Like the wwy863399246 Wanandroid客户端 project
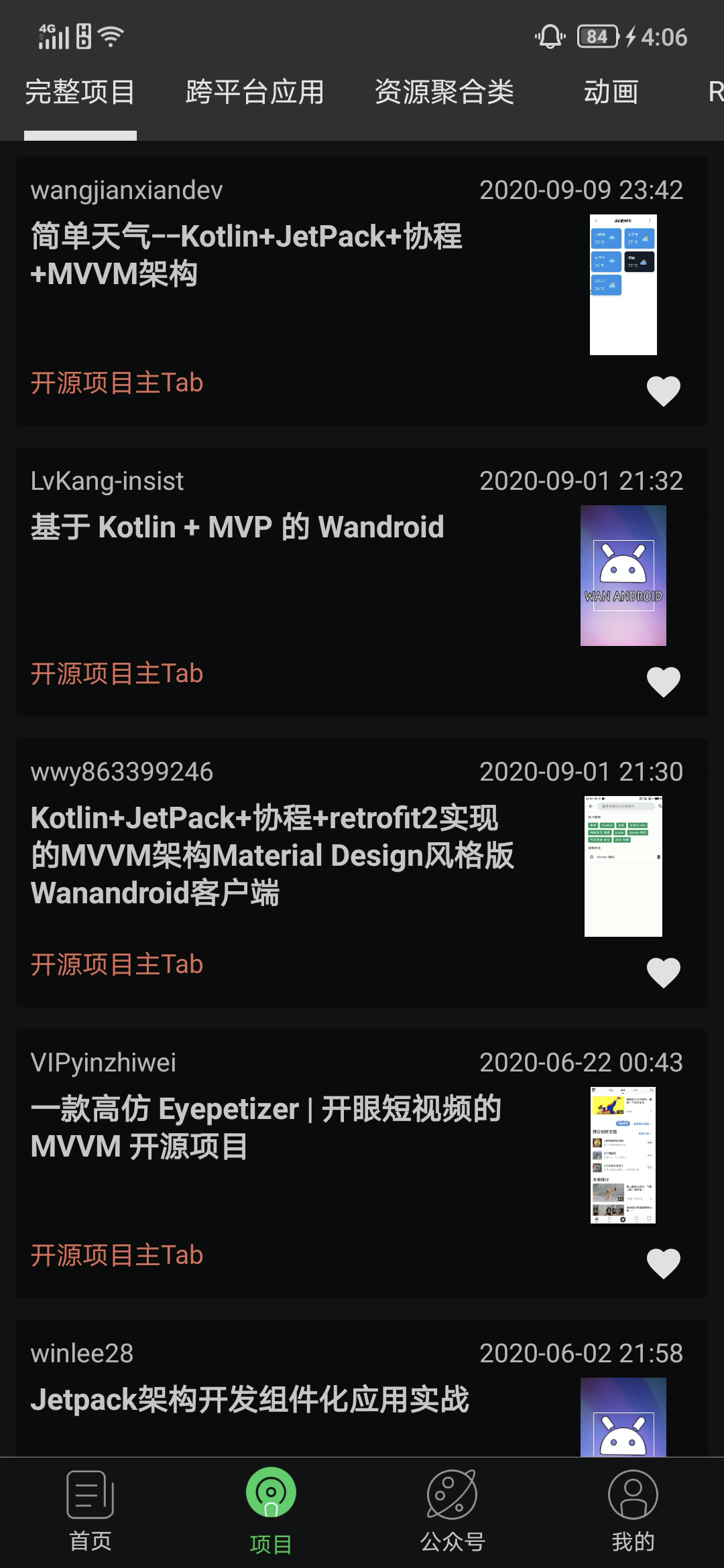Screen dimensions: 724x1568 pyautogui.click(x=663, y=972)
